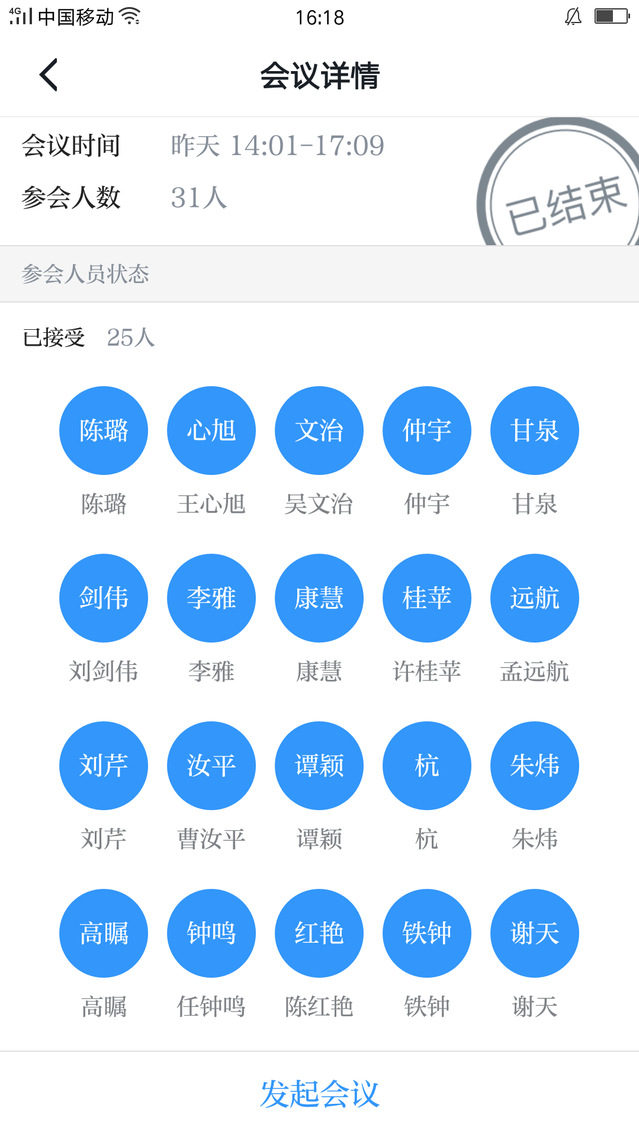Open attendee 谭颖
This screenshot has height=1137, width=639.
[319, 766]
